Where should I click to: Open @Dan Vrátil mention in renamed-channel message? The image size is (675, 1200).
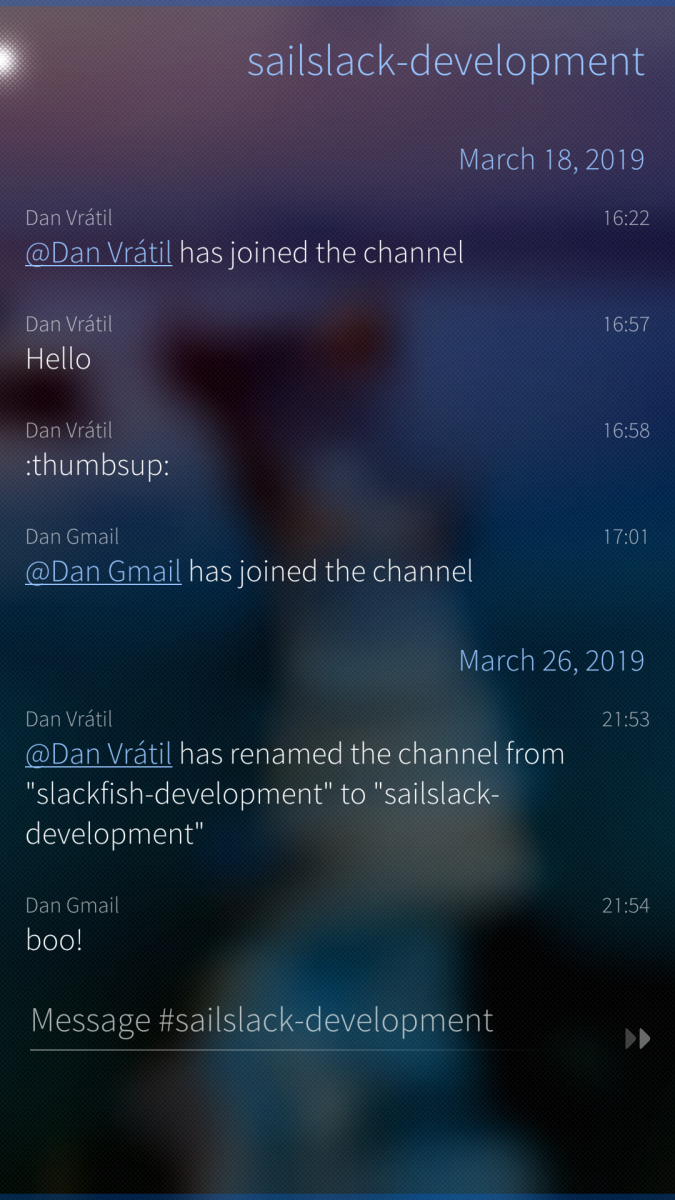99,753
